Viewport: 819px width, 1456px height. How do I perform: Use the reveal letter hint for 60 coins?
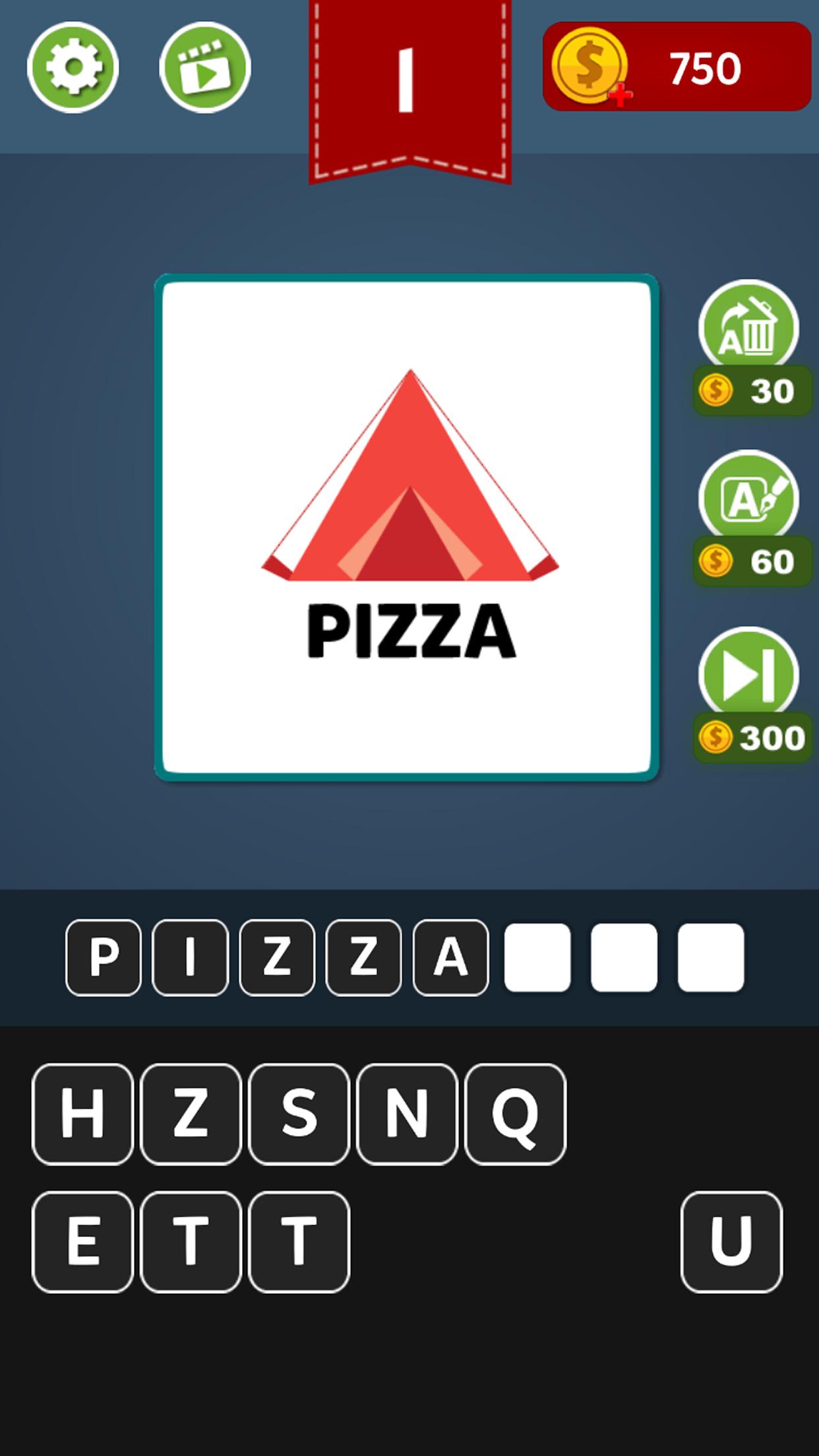coord(749,498)
